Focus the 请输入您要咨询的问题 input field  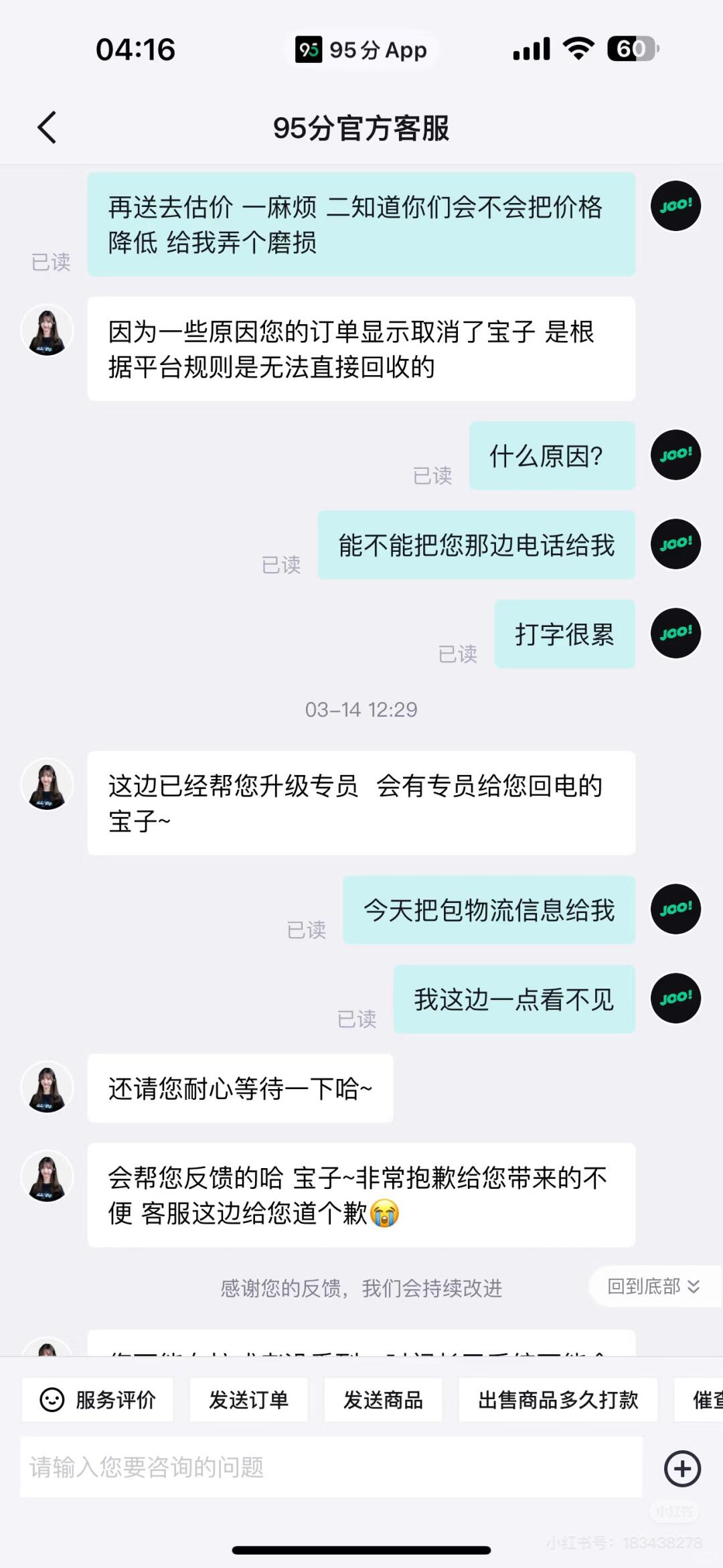pyautogui.click(x=331, y=1468)
